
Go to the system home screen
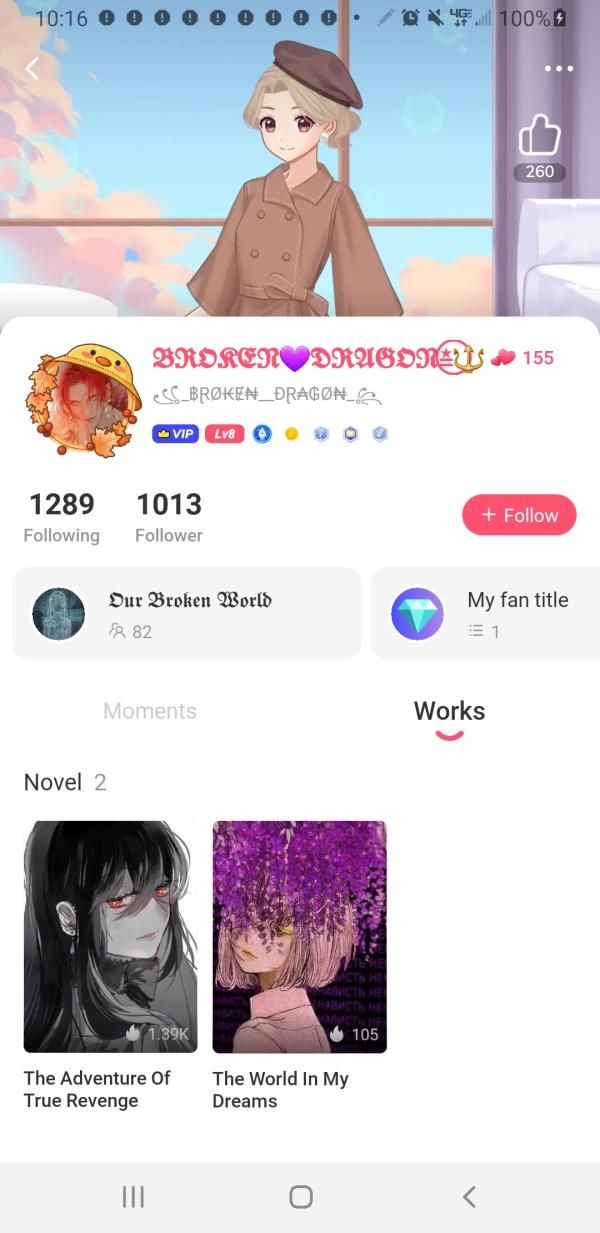coord(300,1197)
